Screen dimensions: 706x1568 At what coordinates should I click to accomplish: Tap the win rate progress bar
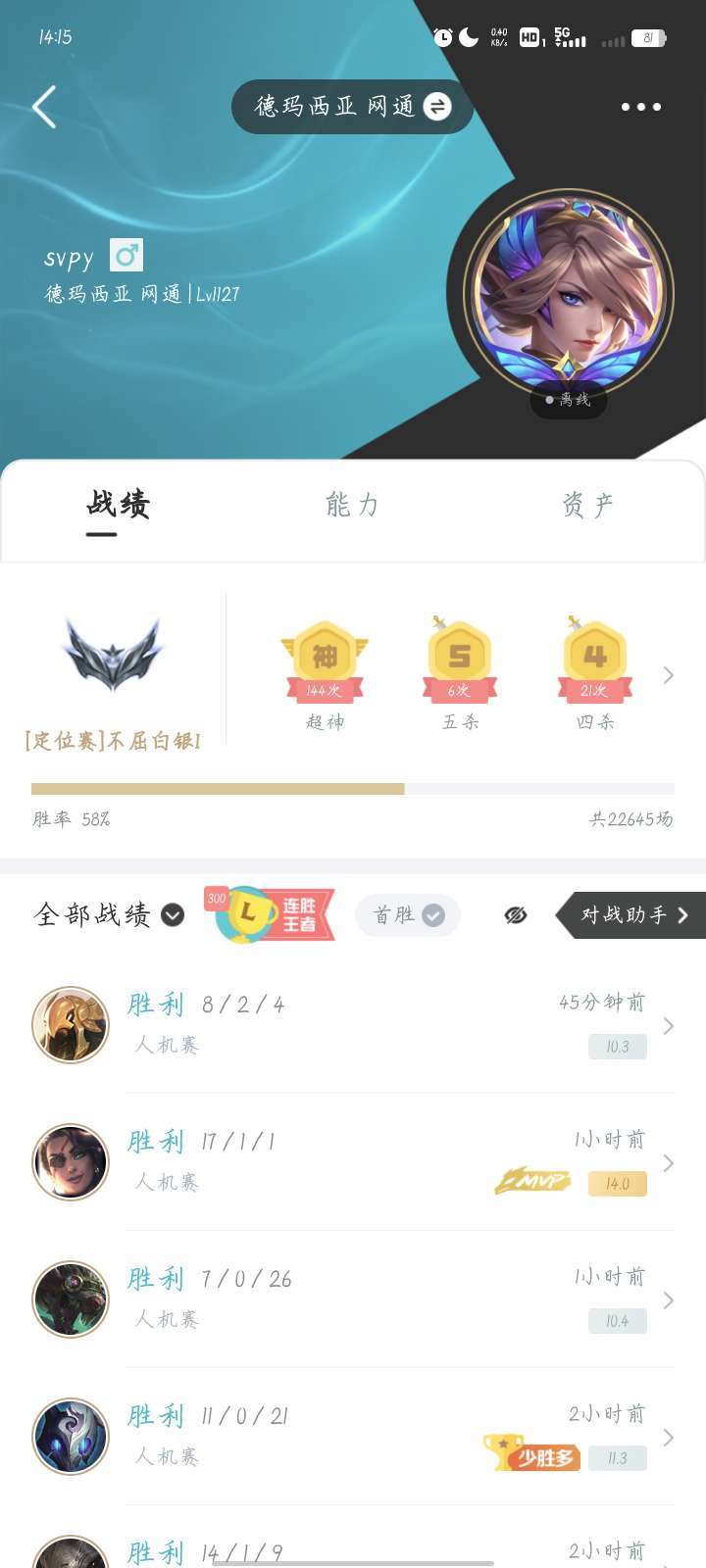[353, 788]
